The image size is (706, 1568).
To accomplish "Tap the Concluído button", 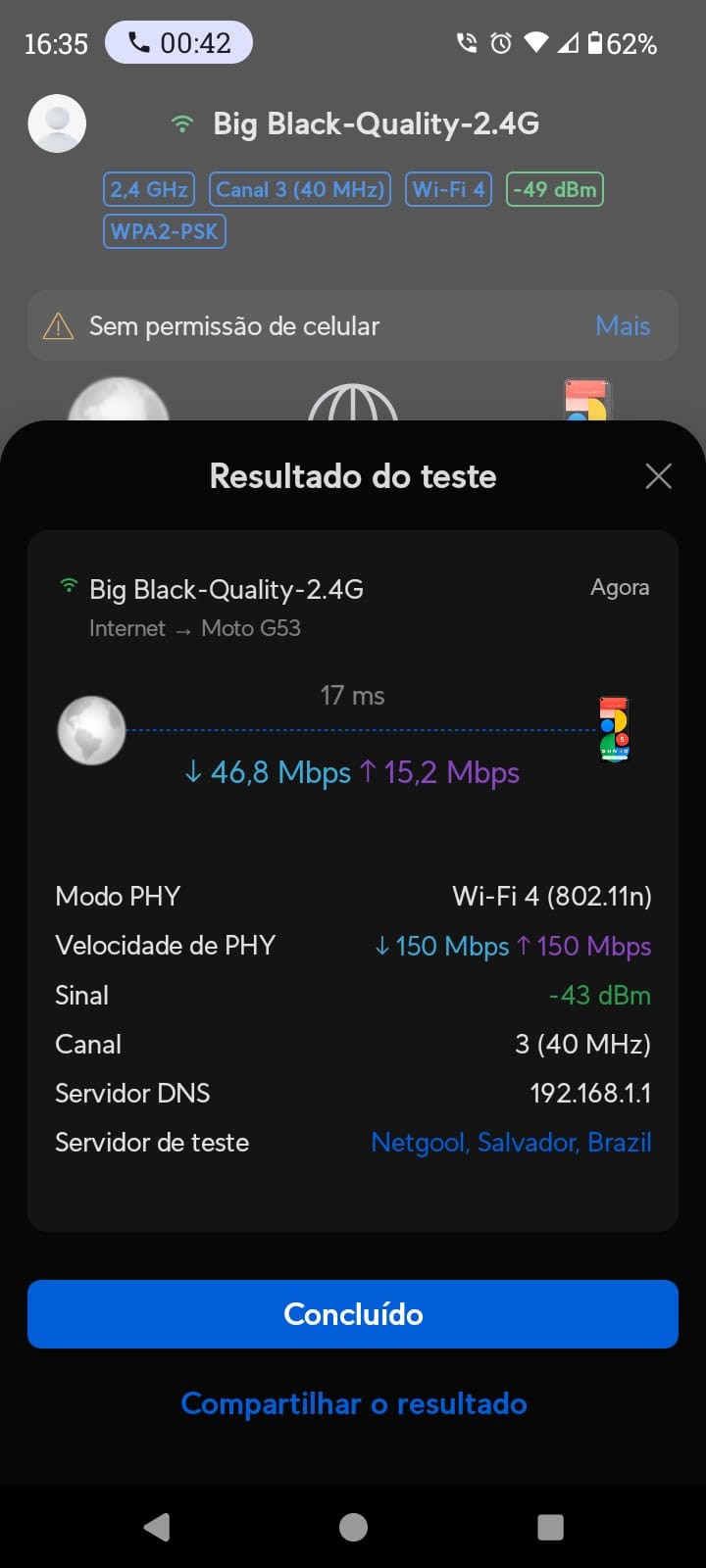I will (353, 1314).
